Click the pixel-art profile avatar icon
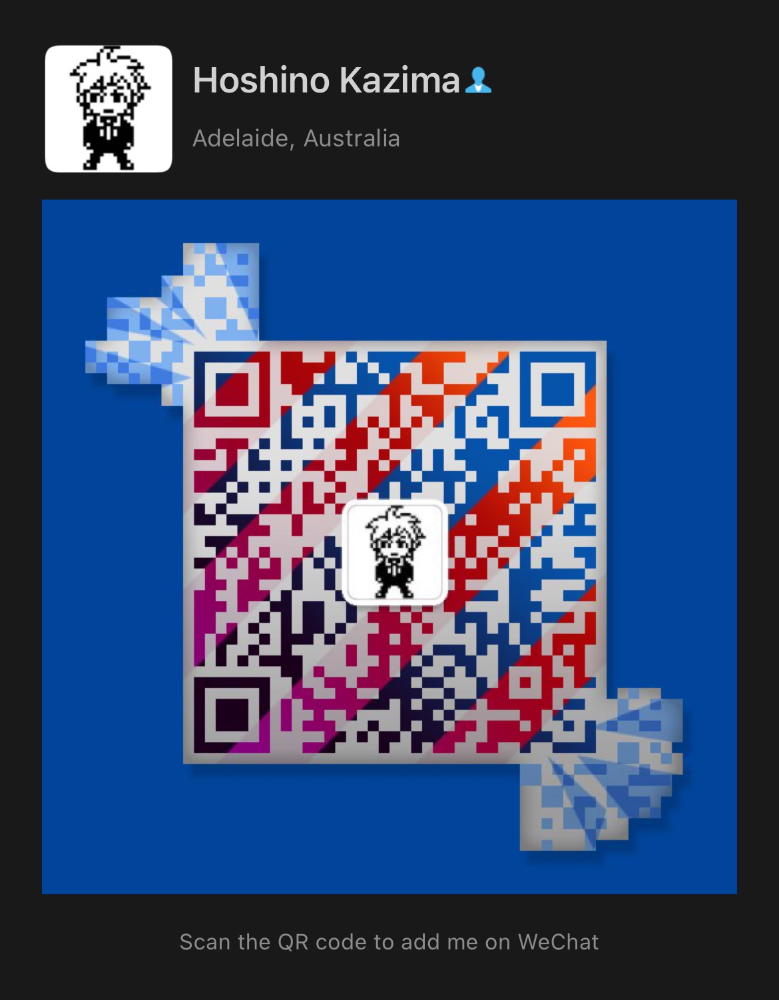Viewport: 779px width, 1000px height. [109, 106]
